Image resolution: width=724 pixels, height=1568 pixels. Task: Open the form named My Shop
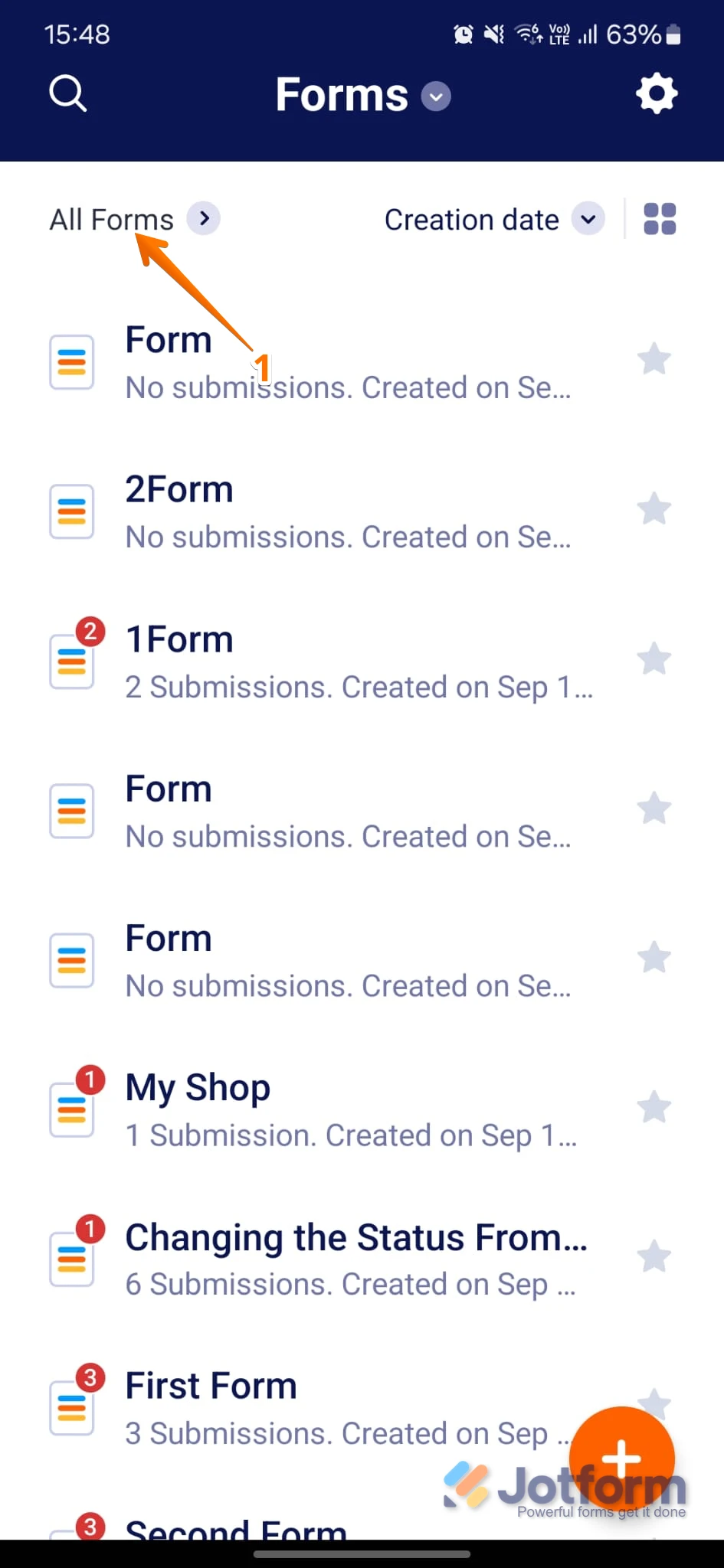198,1087
